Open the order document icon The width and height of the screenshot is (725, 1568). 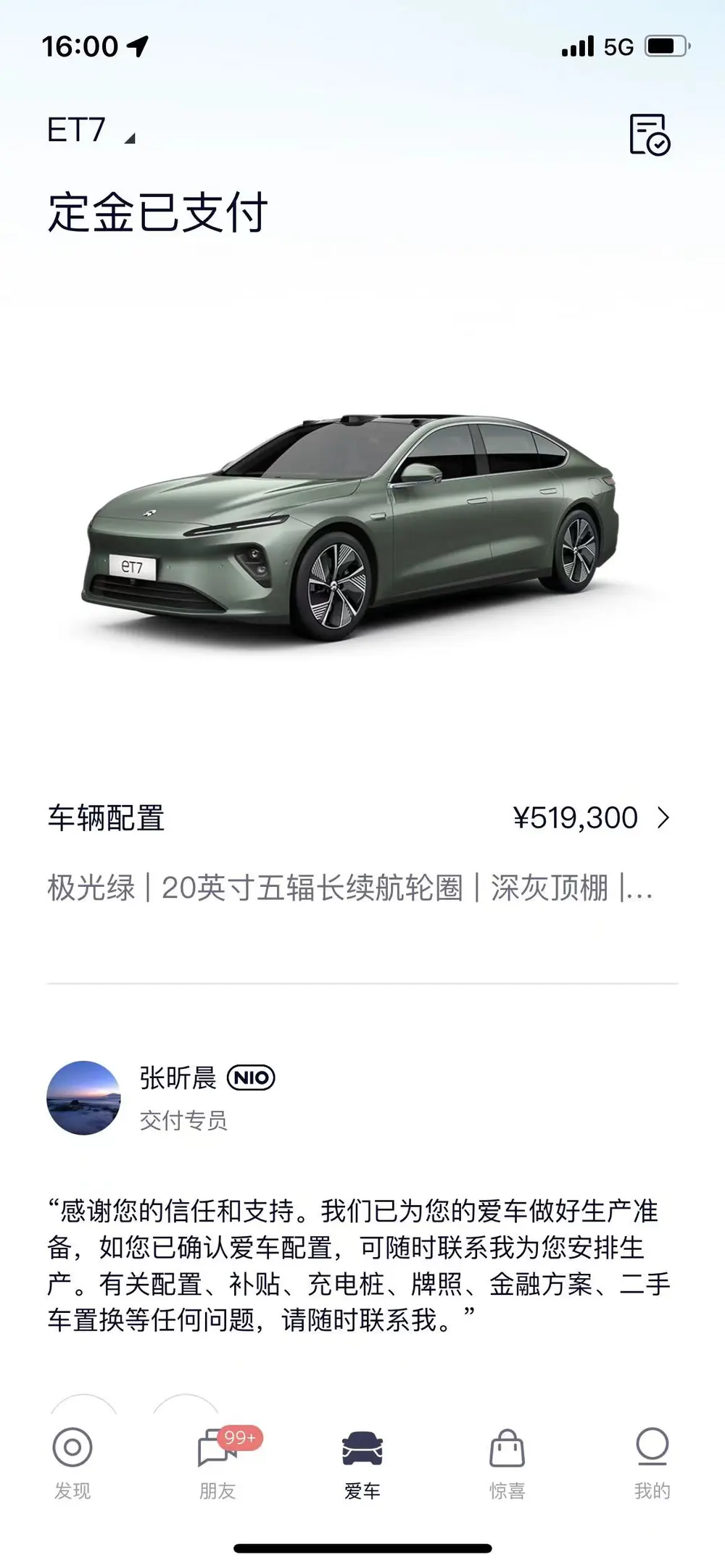click(x=649, y=135)
